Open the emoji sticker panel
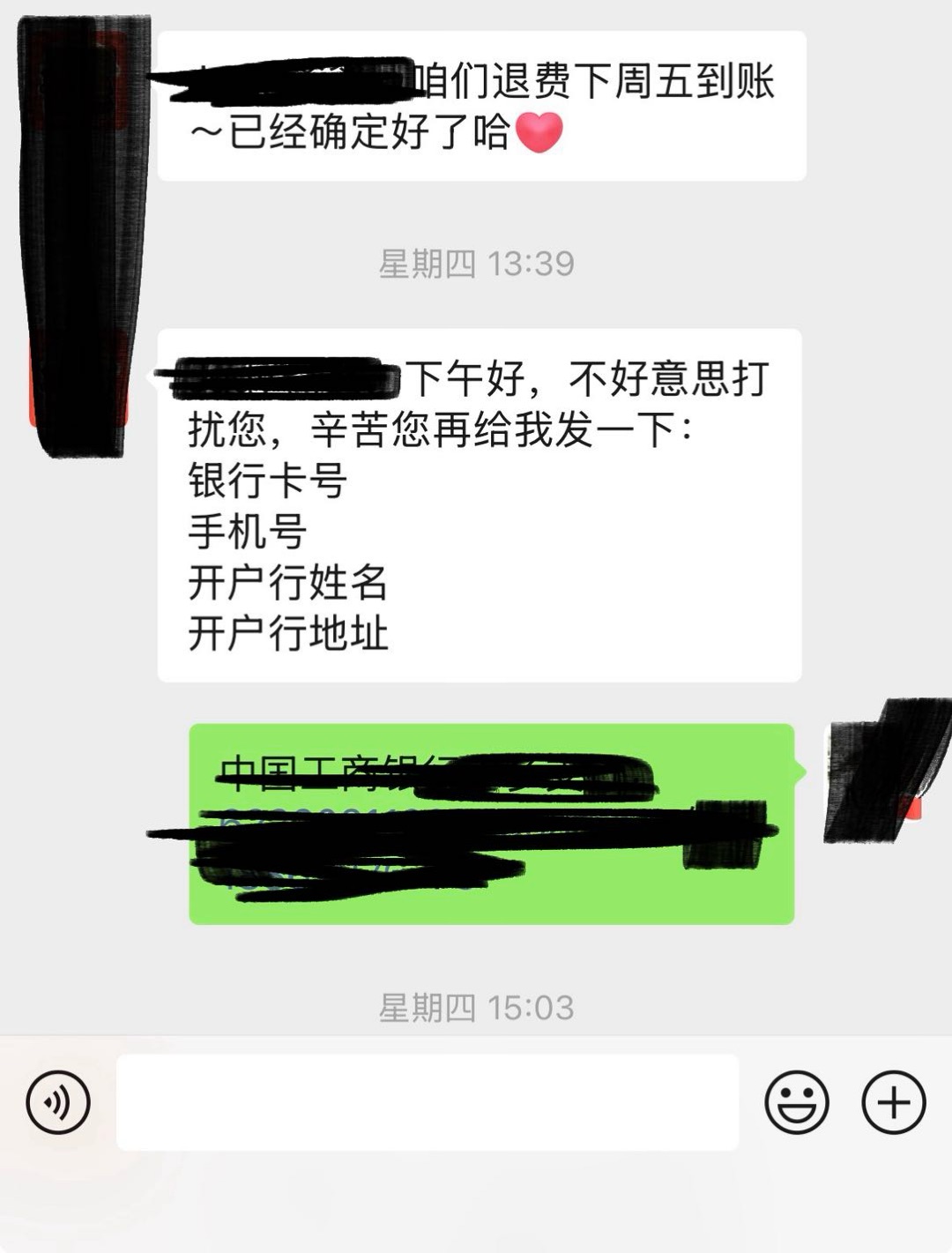 pyautogui.click(x=797, y=1102)
